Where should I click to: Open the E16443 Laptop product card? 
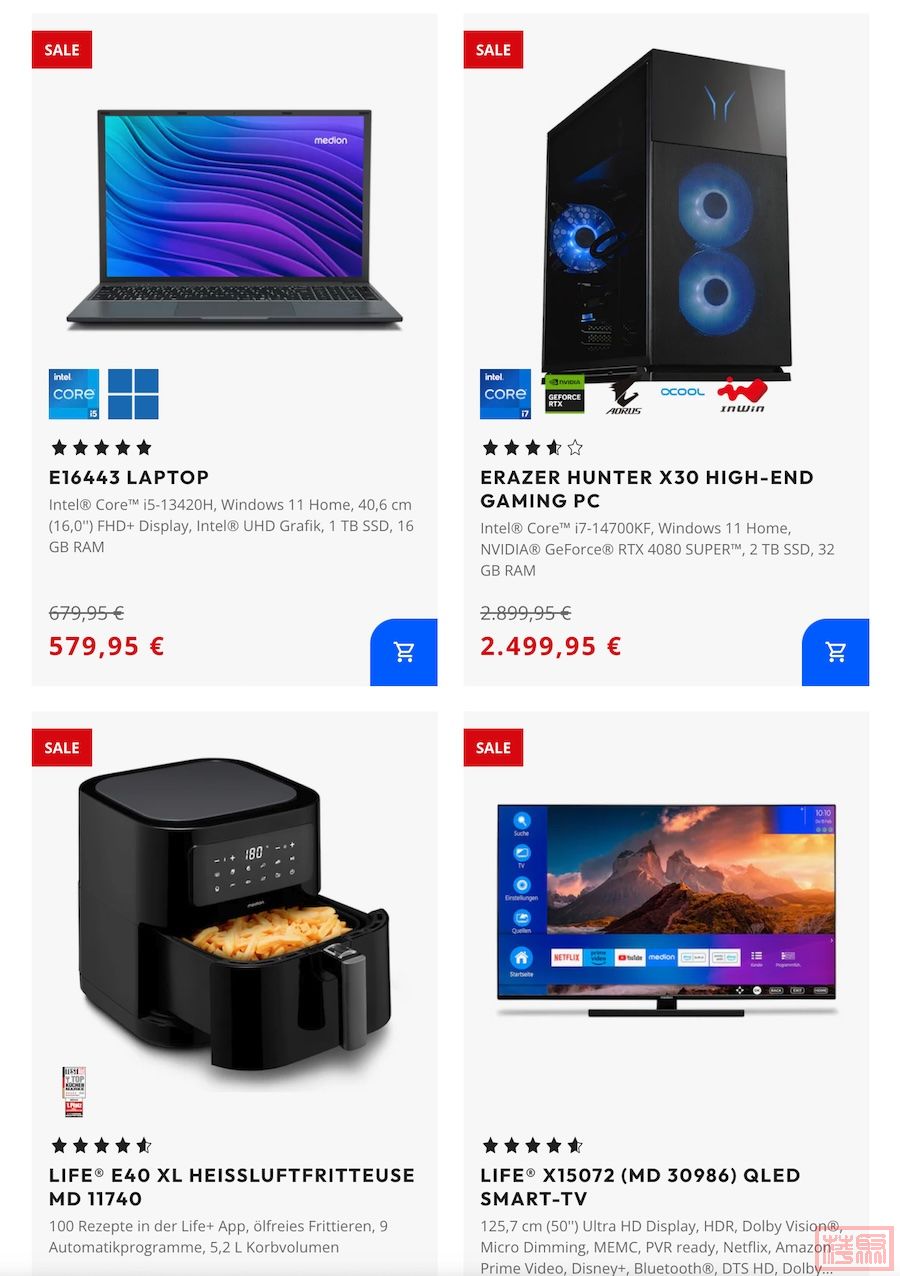click(129, 477)
